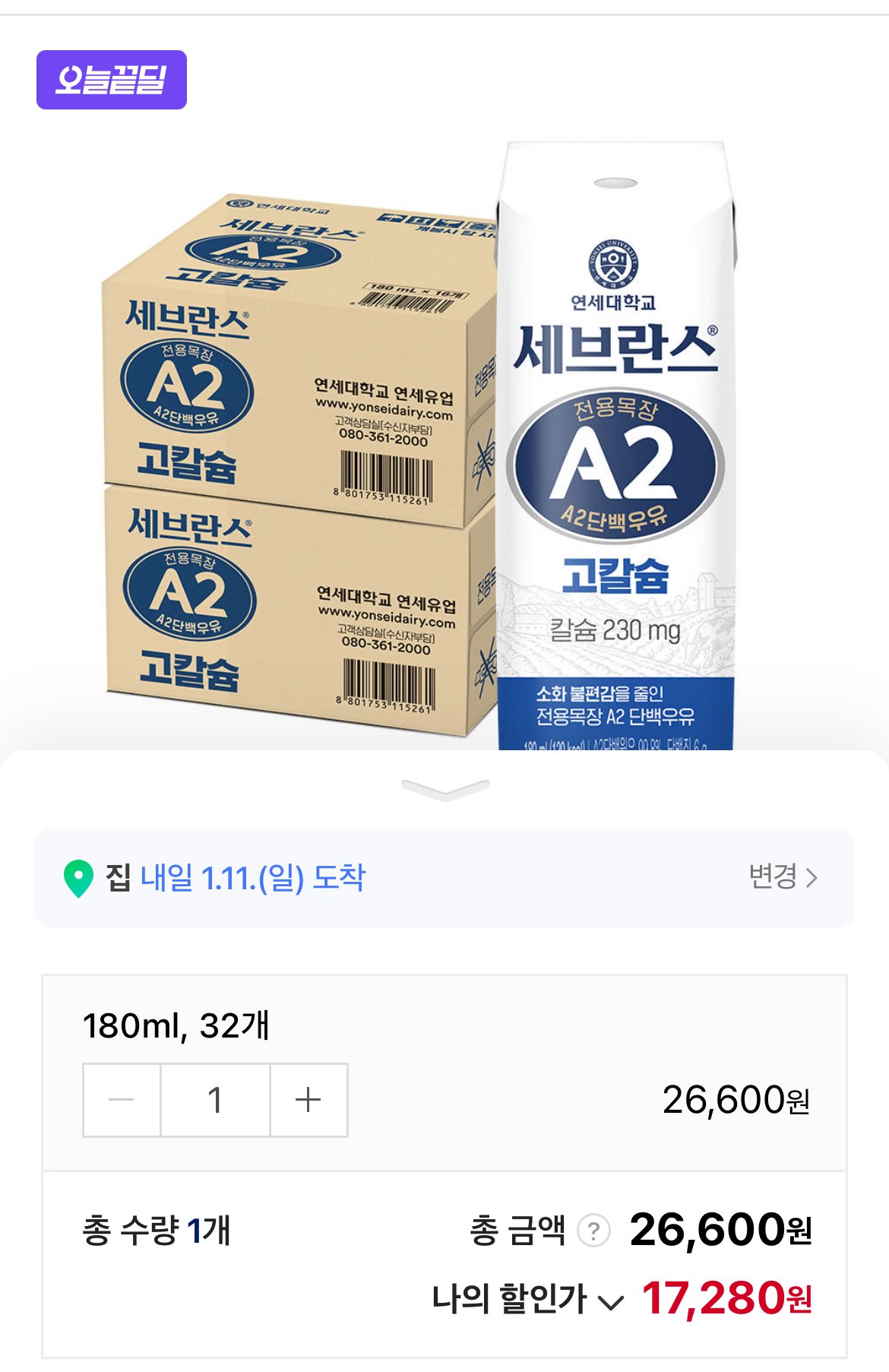Screen dimensions: 889x1372
Task: Decrease quantity with the minus button
Action: pos(122,1100)
